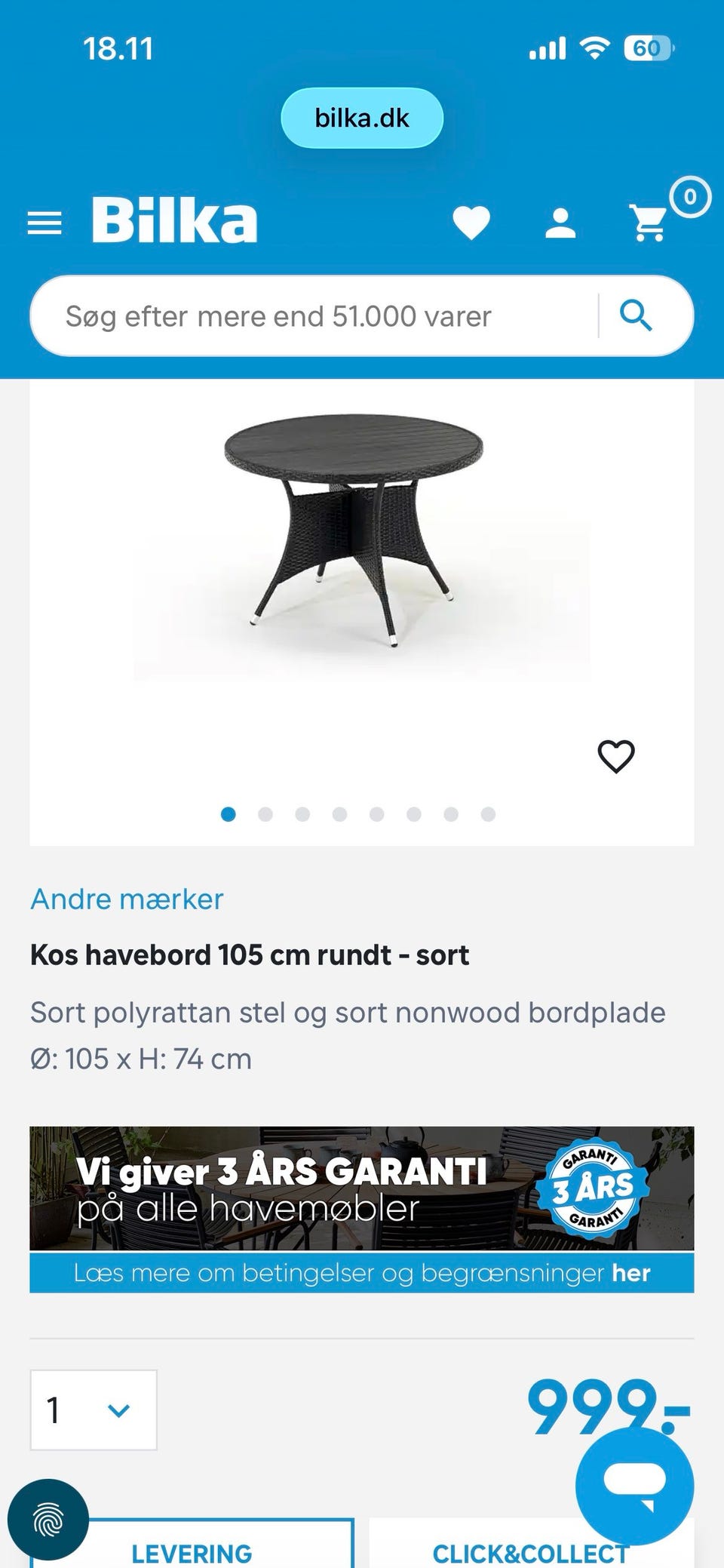Click the Bilka logo
Image resolution: width=724 pixels, height=1568 pixels.
(x=172, y=220)
